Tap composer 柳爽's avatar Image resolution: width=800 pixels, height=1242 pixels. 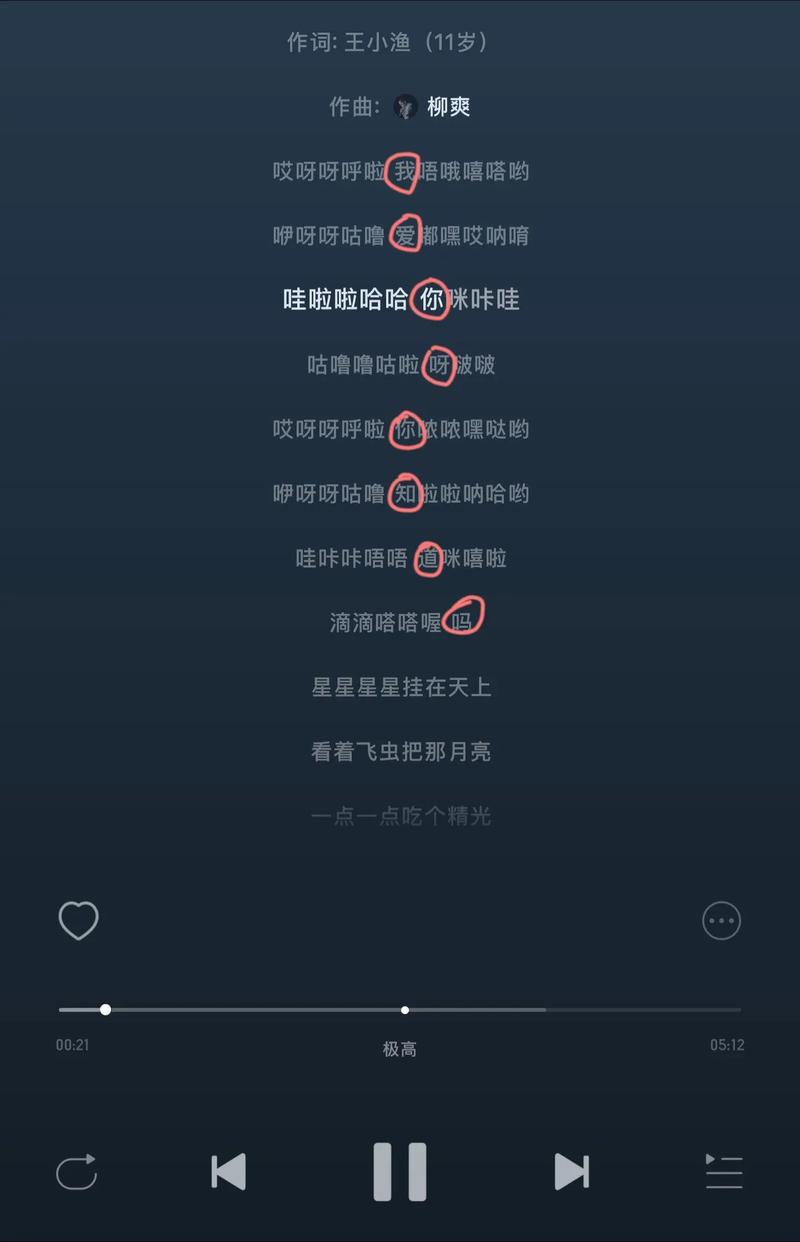click(406, 107)
